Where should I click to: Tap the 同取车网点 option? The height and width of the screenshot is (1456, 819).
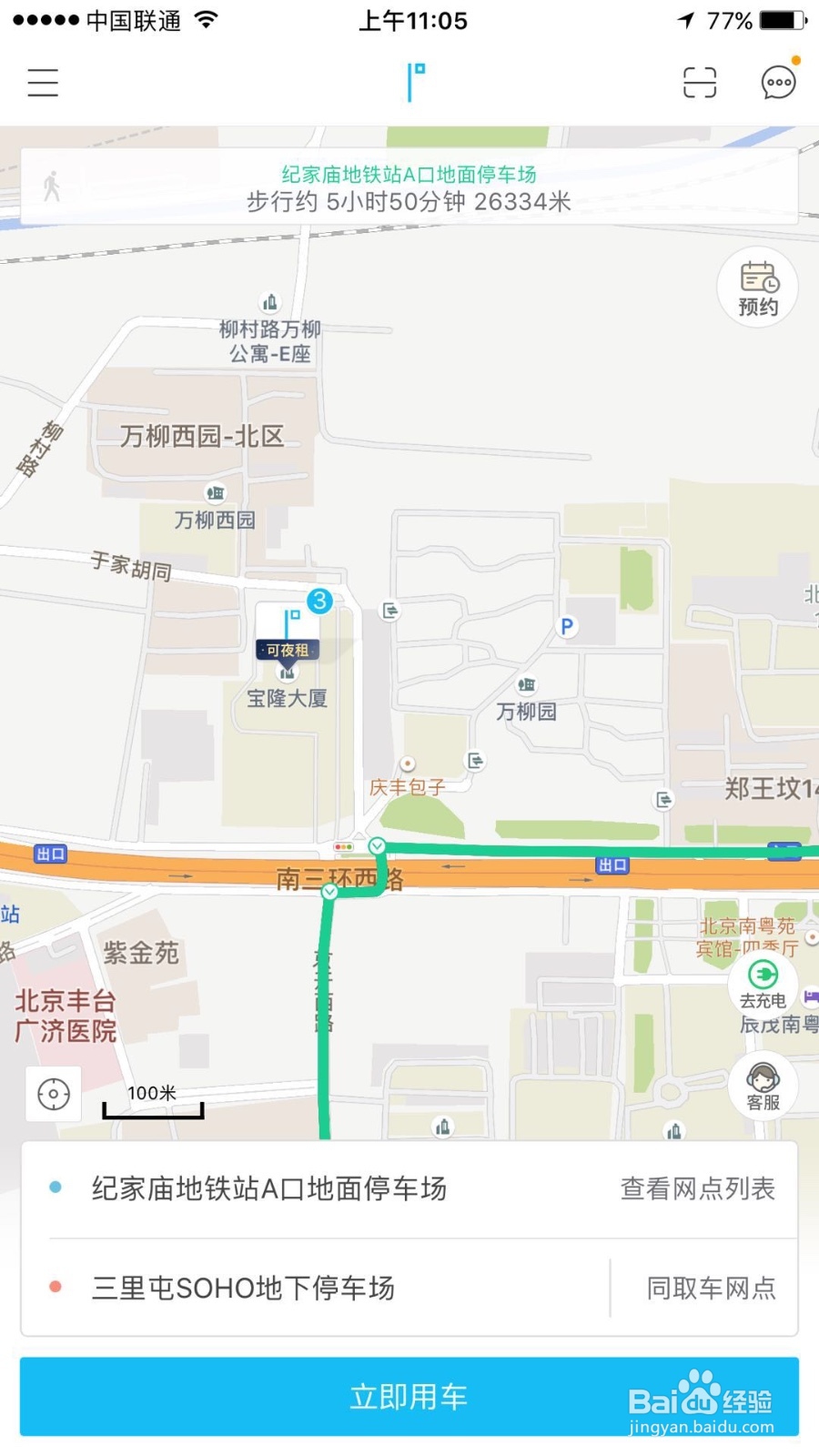[710, 1287]
